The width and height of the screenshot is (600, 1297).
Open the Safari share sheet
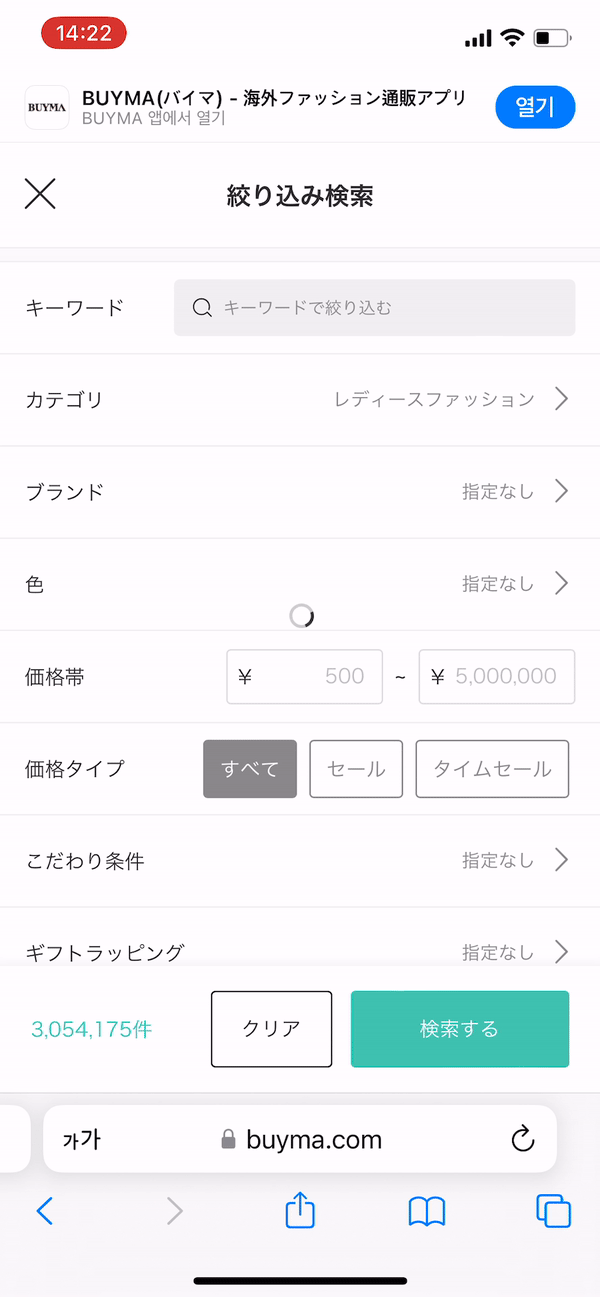pyautogui.click(x=300, y=1212)
